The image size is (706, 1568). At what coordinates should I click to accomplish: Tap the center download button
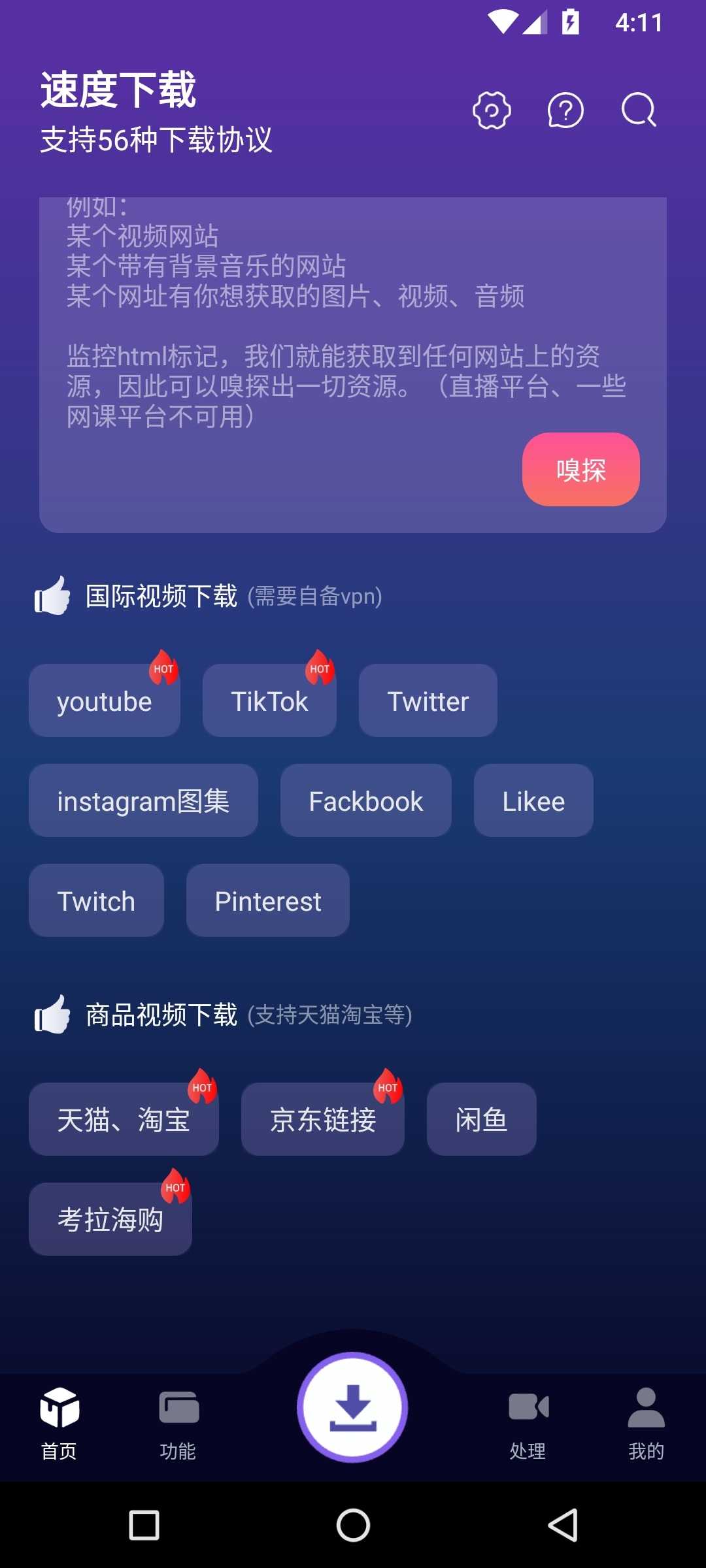(353, 1407)
